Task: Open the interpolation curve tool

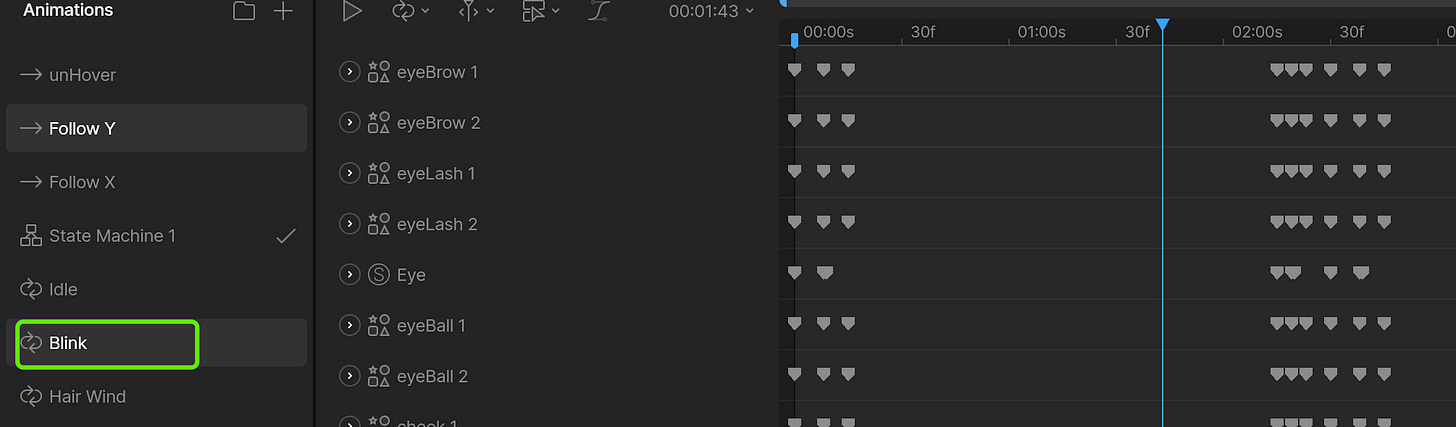Action: [598, 11]
